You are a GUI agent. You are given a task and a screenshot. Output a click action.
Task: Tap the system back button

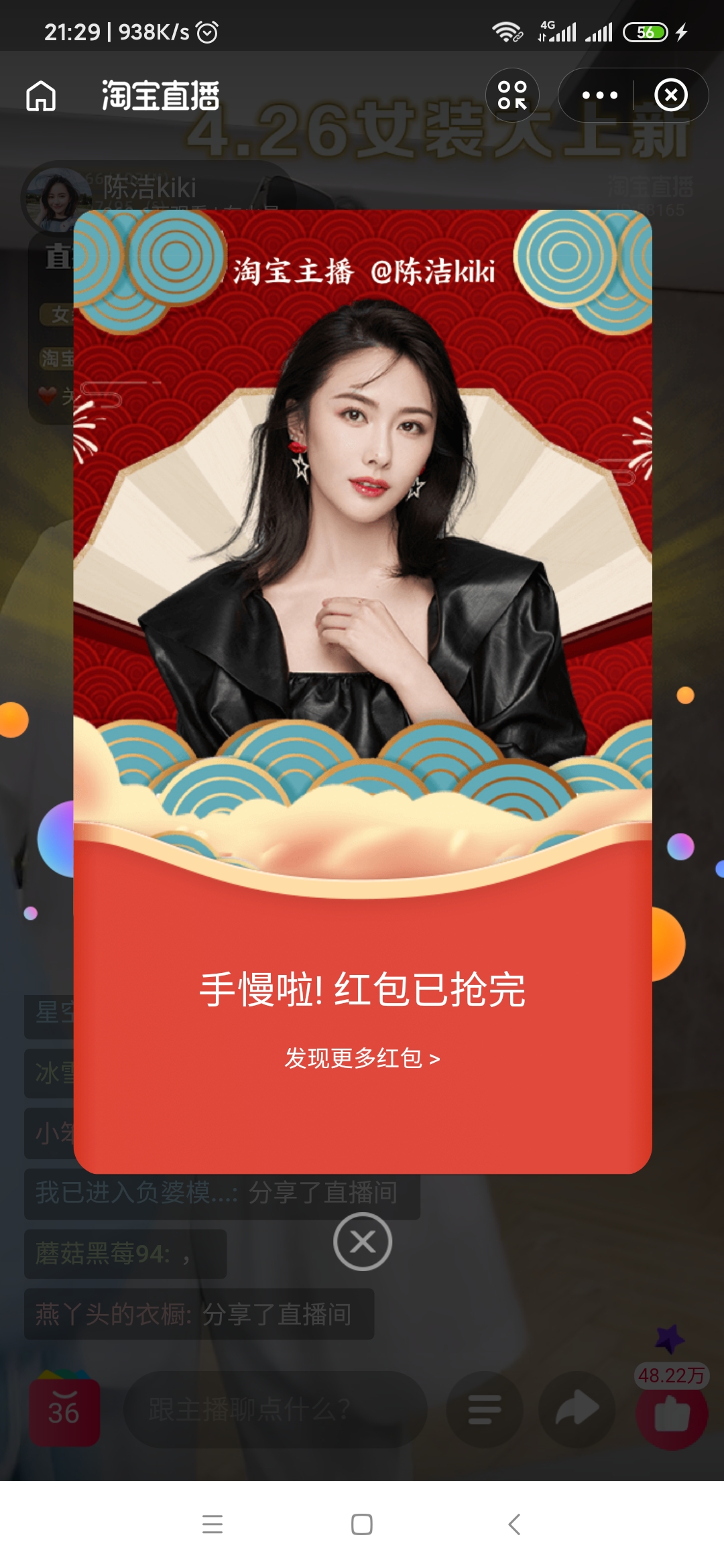click(514, 1524)
